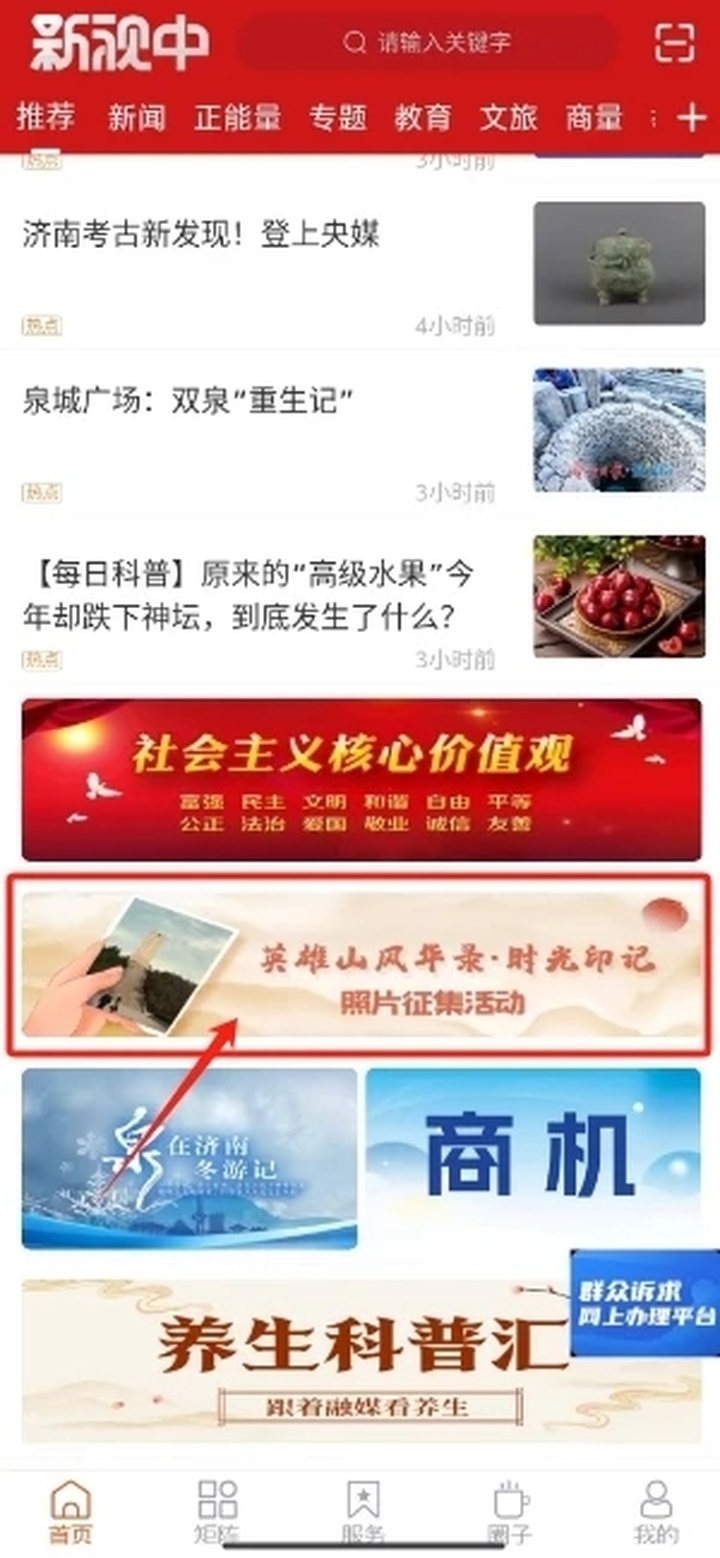Open the 文旅 tab

tap(508, 118)
